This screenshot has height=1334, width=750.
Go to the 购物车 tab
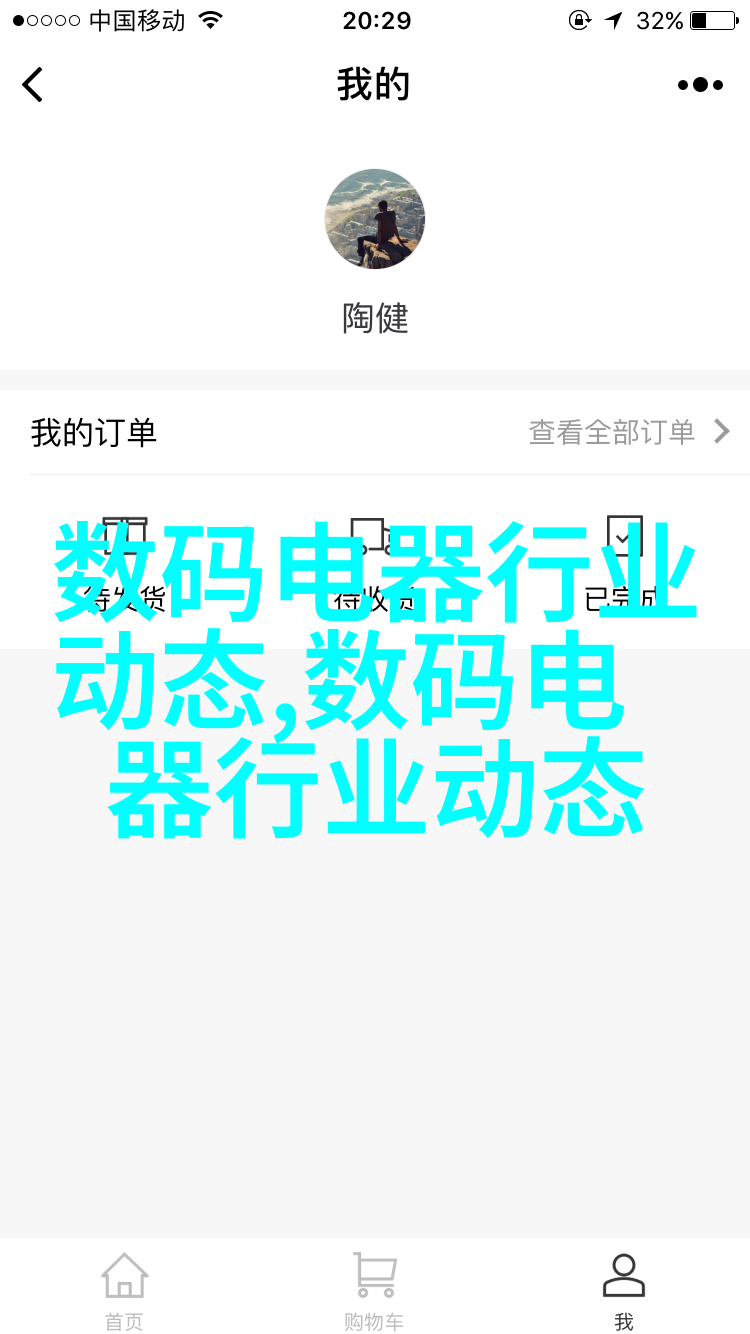[375, 1291]
